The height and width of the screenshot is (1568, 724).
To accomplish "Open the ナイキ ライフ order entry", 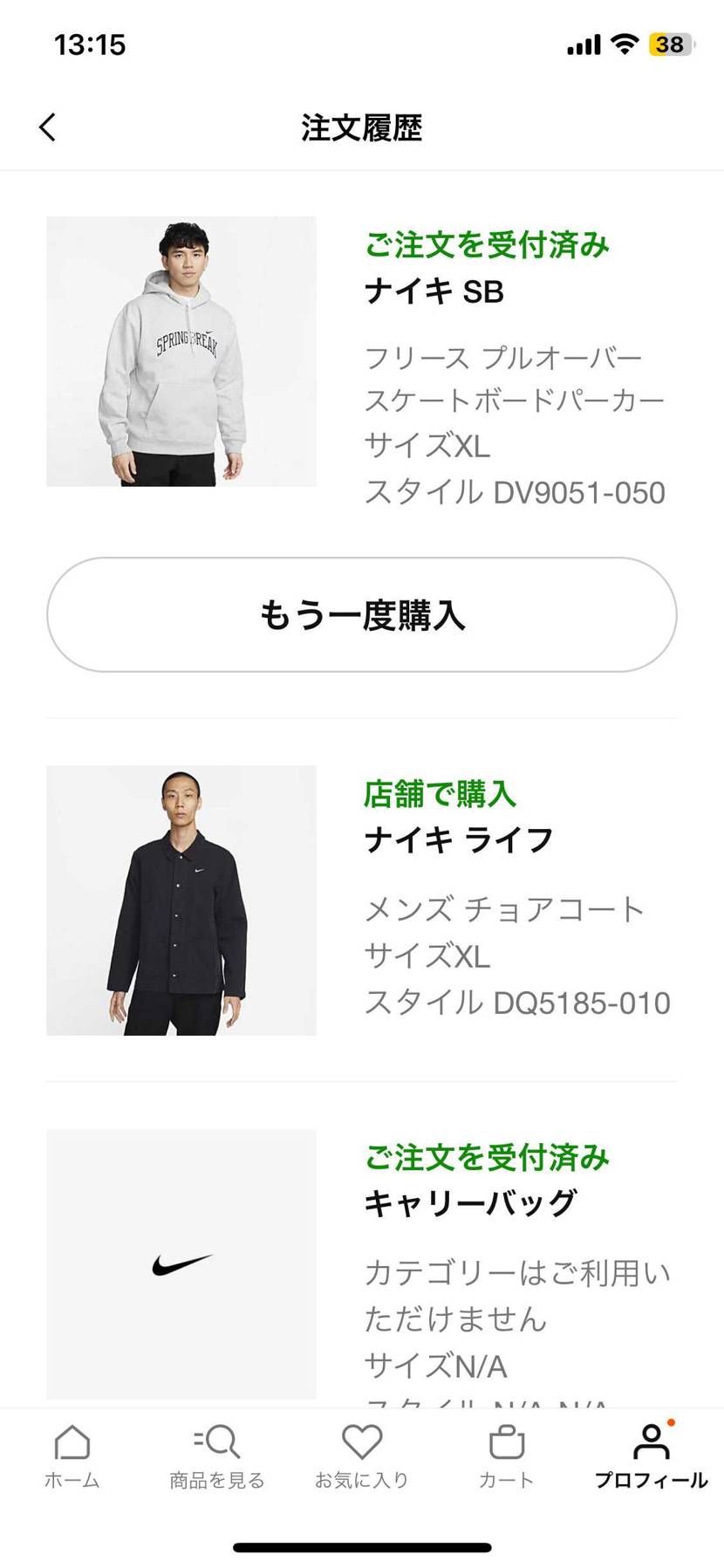I will pos(458,840).
